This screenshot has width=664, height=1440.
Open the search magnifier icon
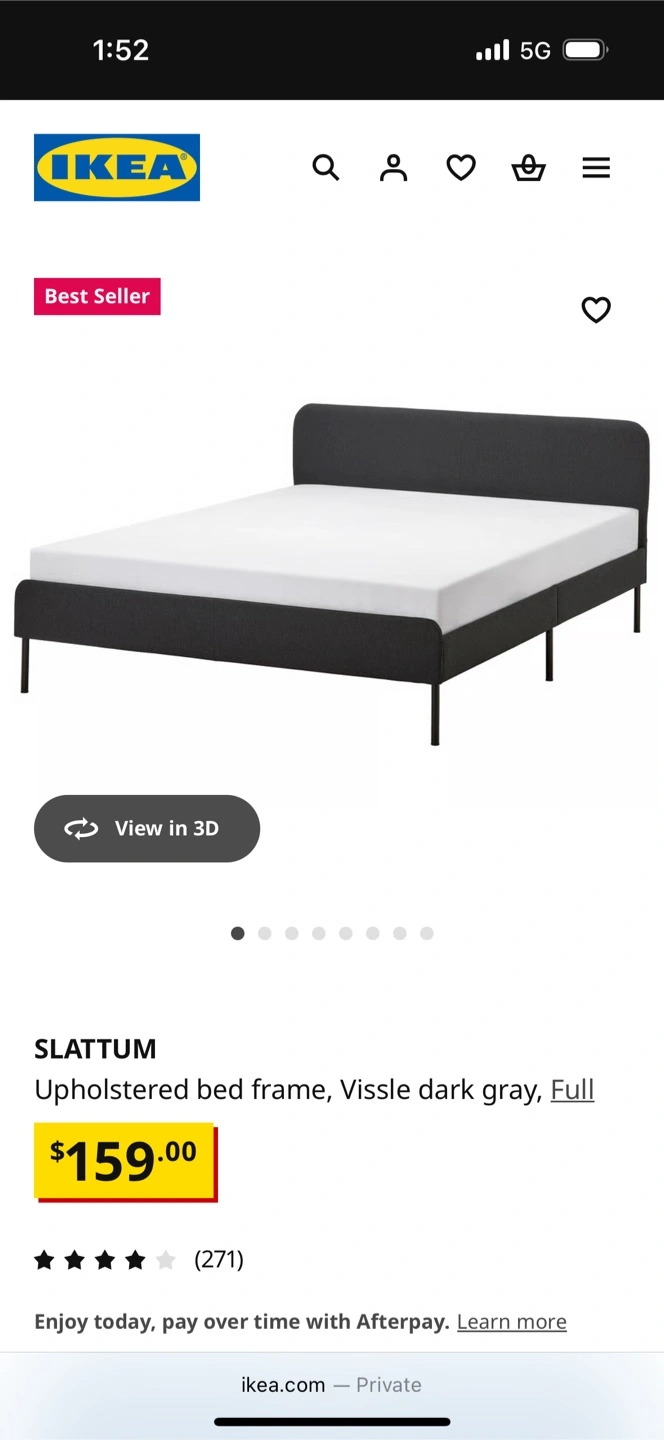pyautogui.click(x=326, y=168)
